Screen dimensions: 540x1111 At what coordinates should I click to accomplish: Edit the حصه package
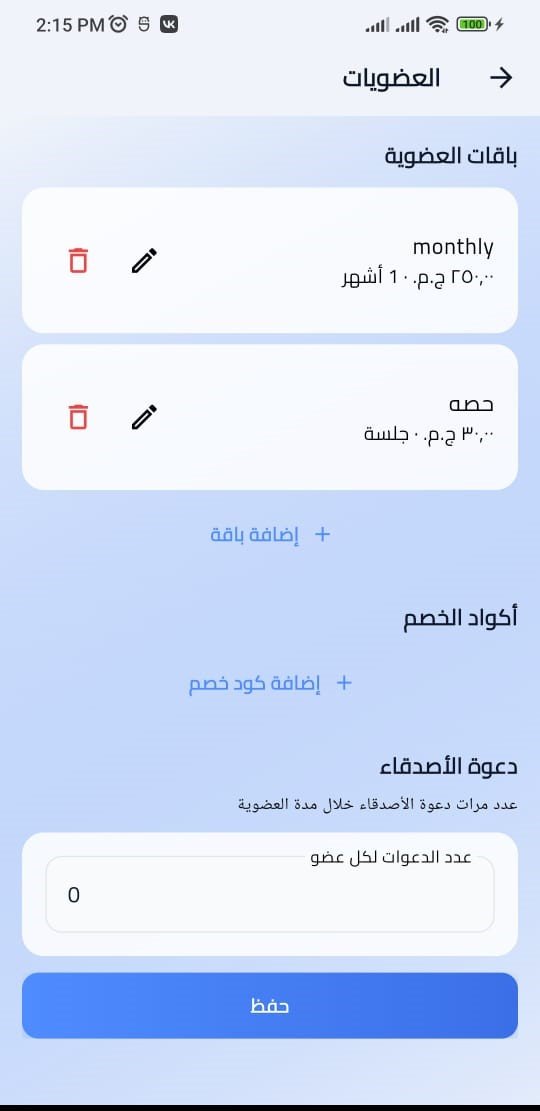pos(145,417)
